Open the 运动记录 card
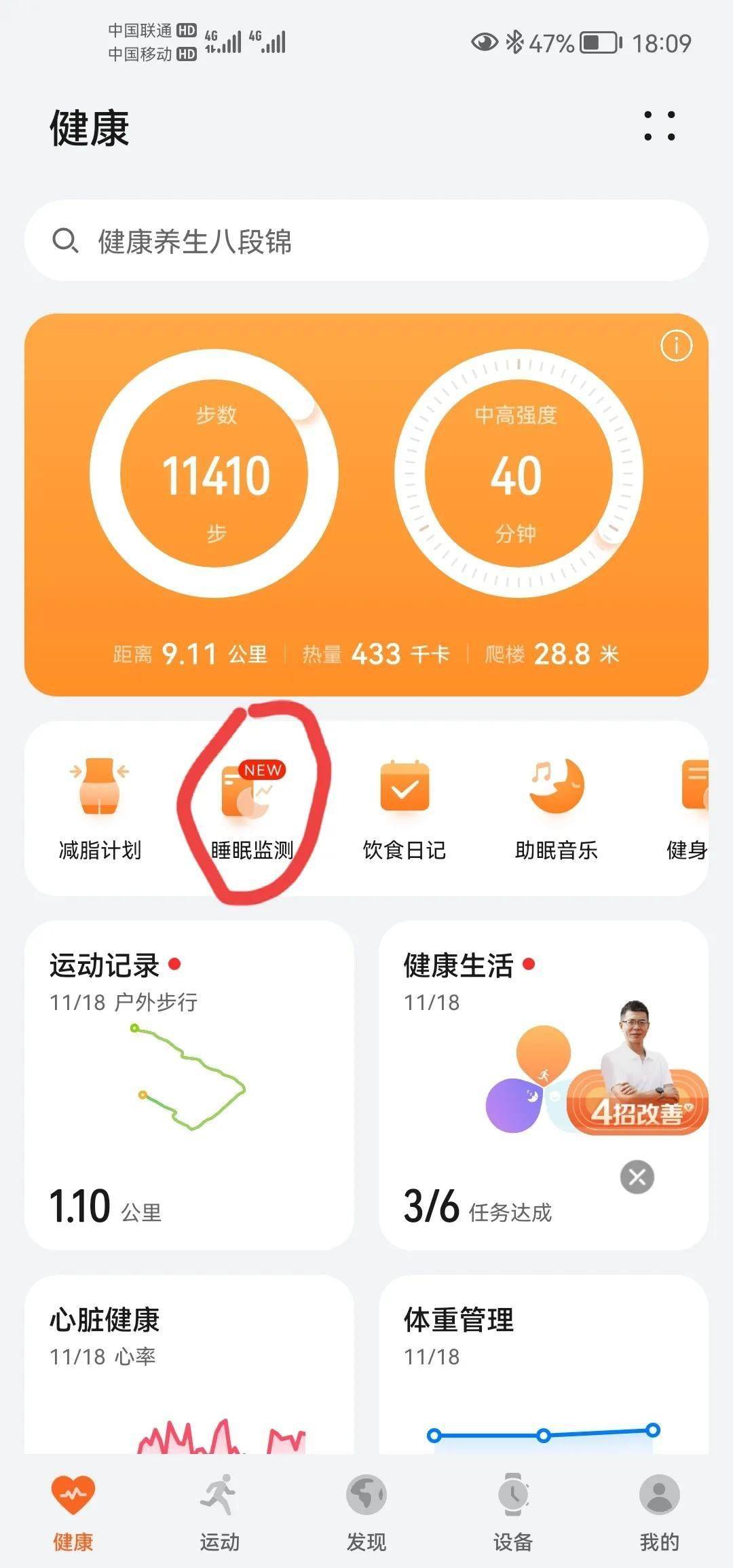This screenshot has width=733, height=1568. tap(189, 1085)
